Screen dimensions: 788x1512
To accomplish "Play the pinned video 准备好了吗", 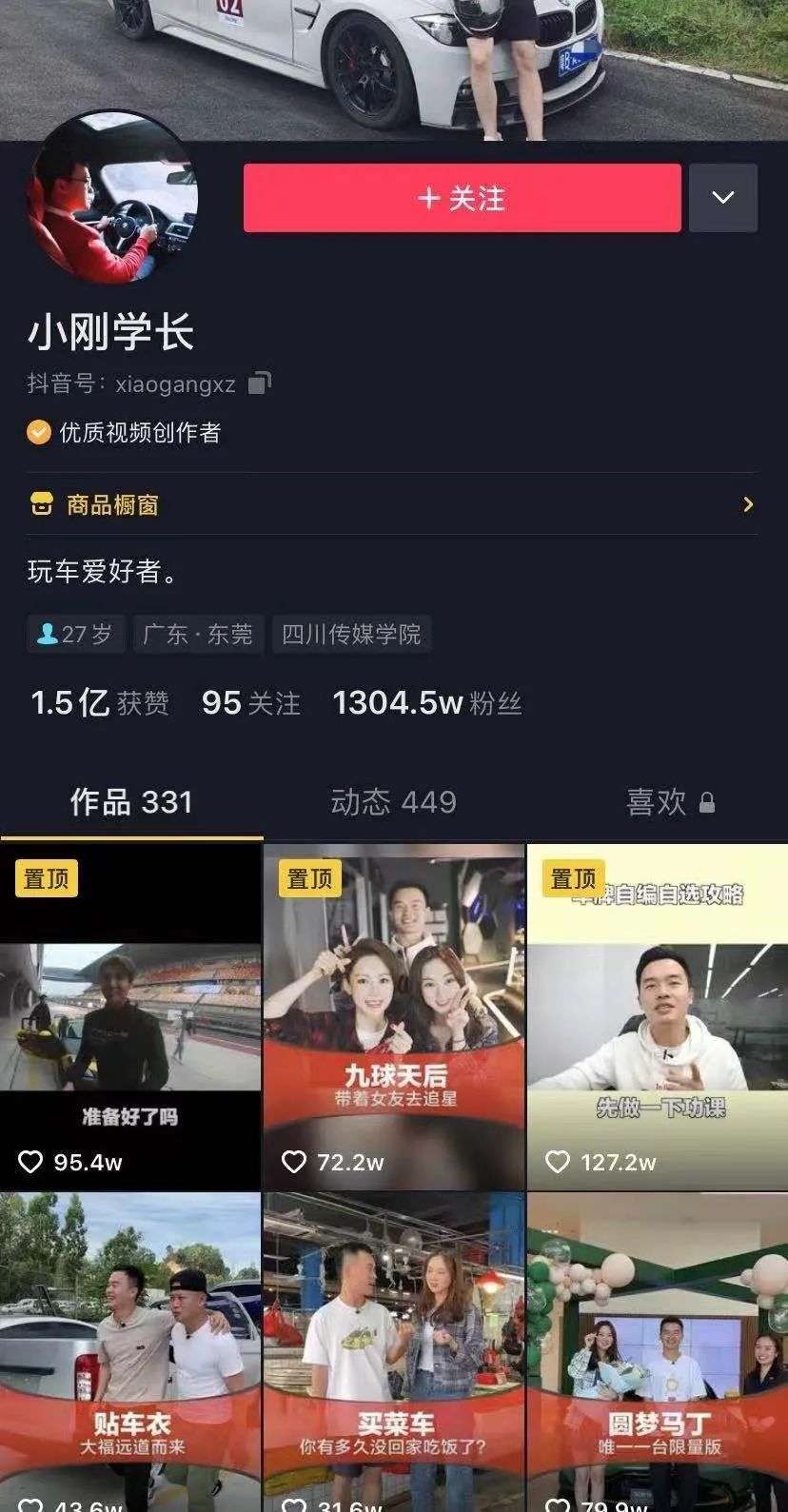I will 130,1016.
